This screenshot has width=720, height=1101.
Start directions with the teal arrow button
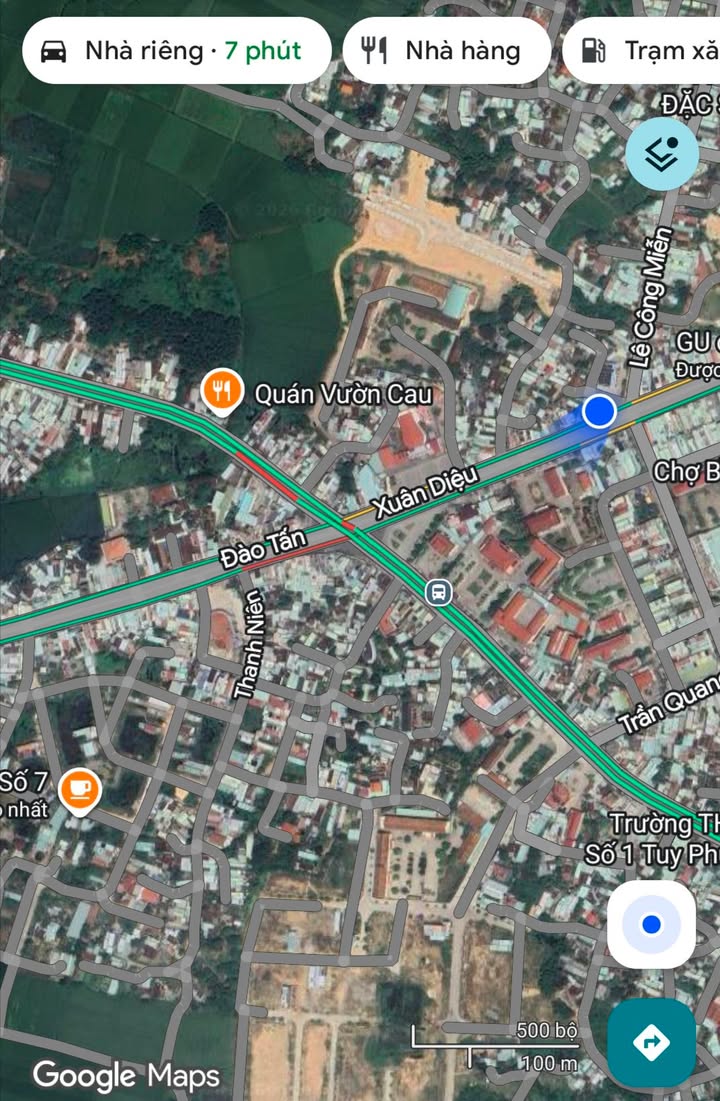(651, 1043)
